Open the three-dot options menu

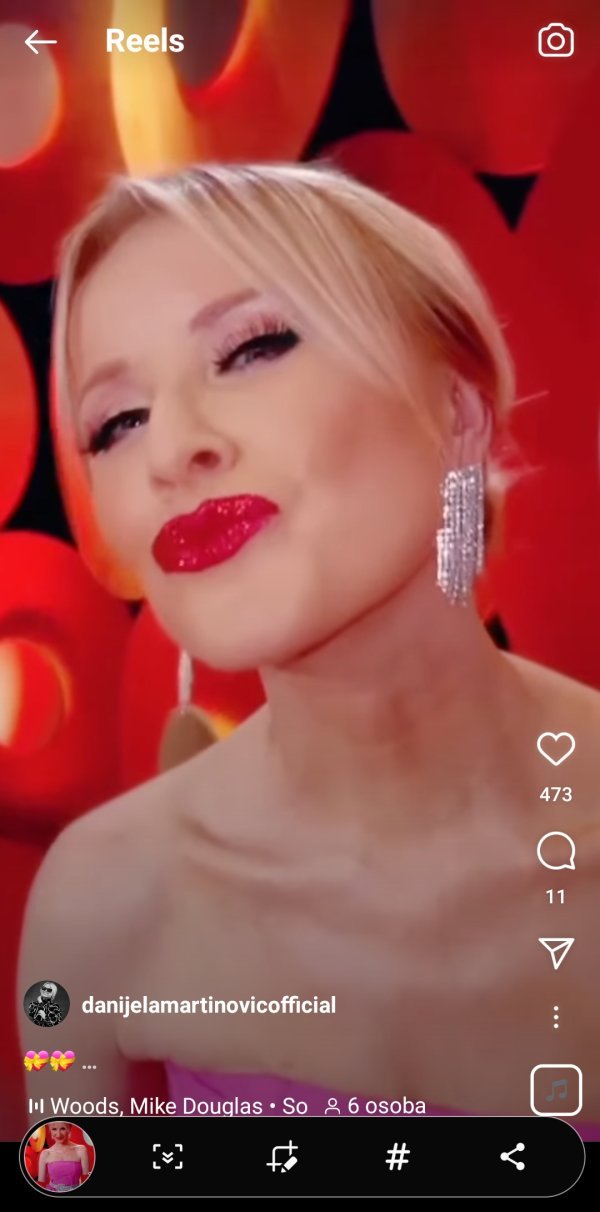click(556, 1018)
